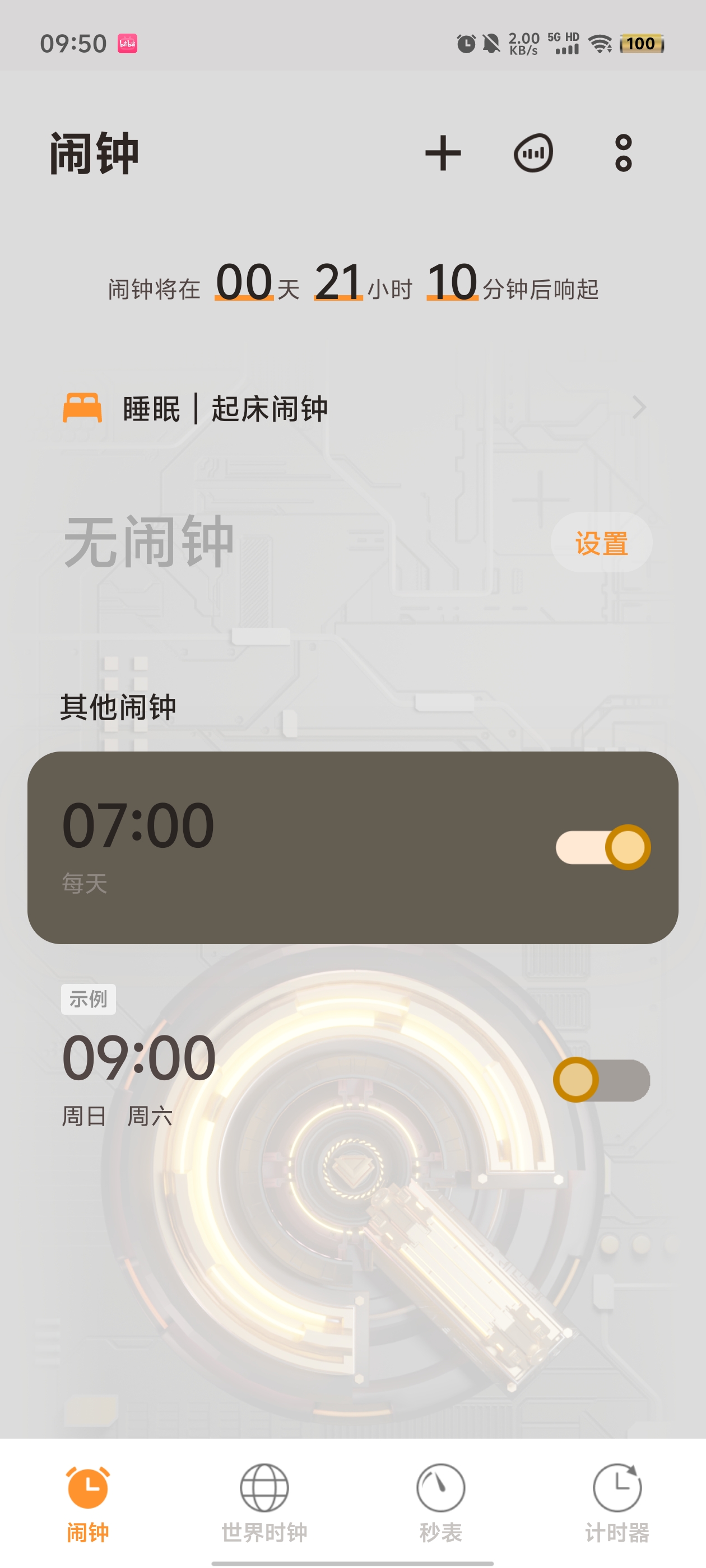This screenshot has height=1568, width=706.
Task: Open the more options menu
Action: pos(623,153)
